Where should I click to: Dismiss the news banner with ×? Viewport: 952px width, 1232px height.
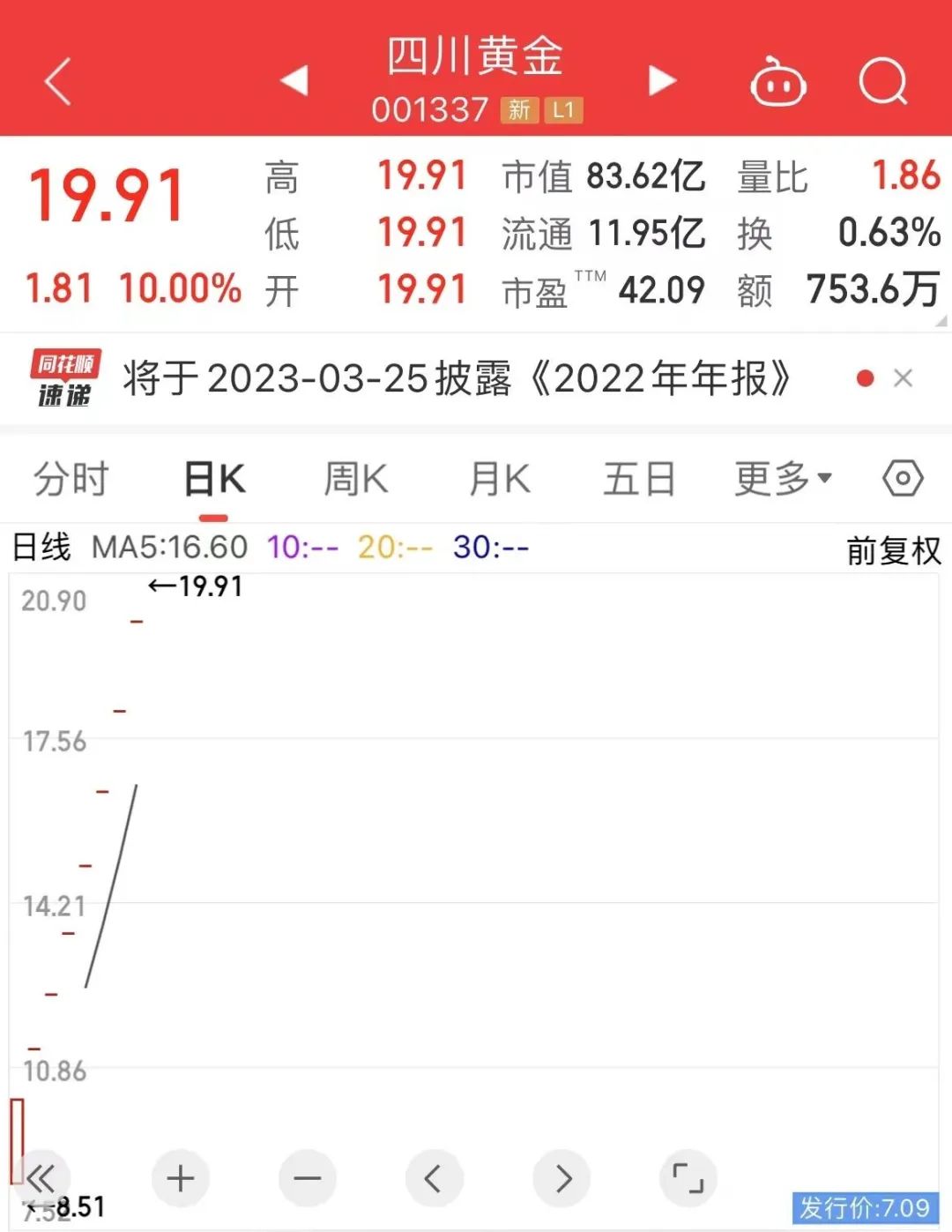tap(903, 377)
